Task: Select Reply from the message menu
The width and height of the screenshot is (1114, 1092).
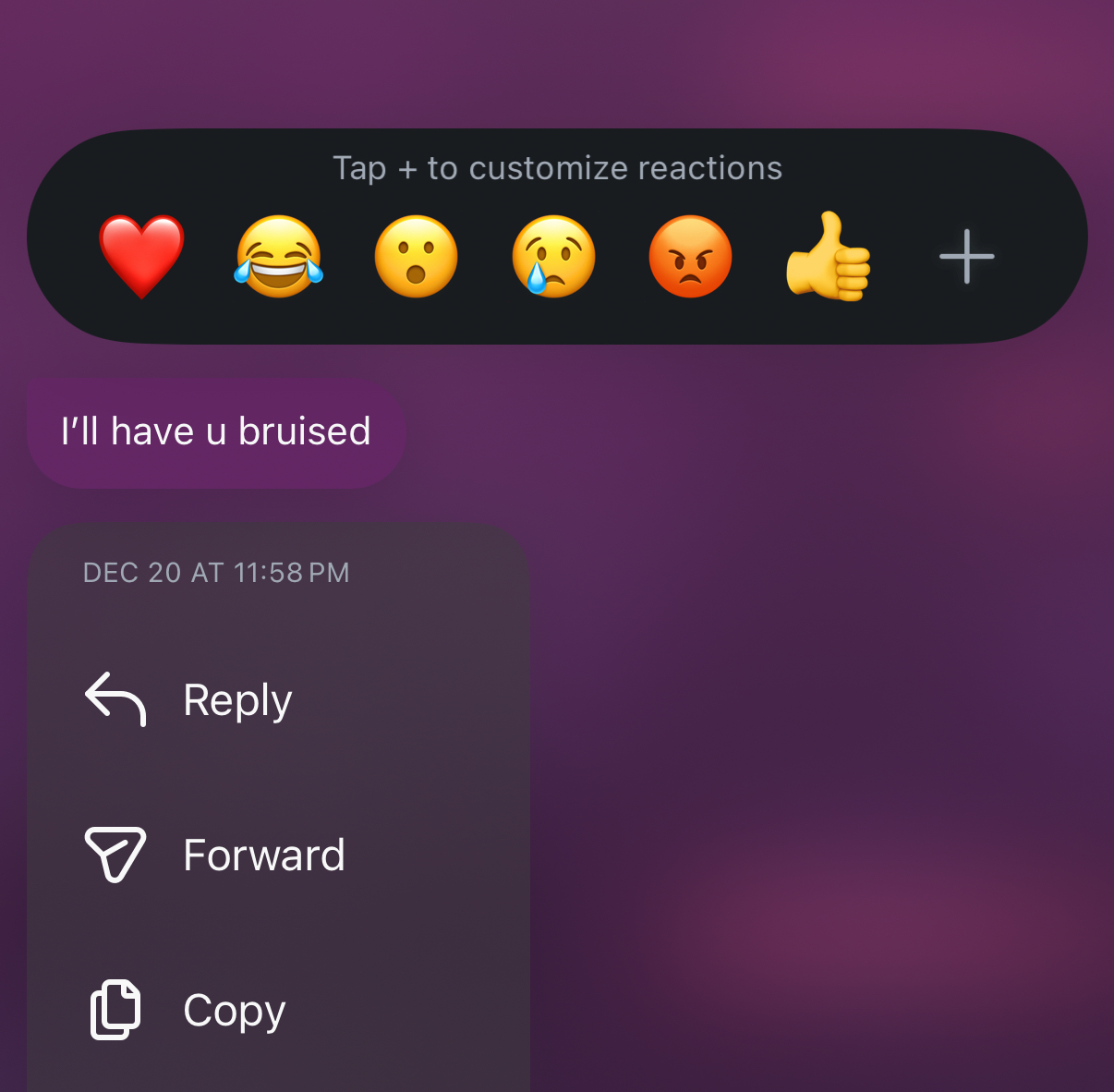Action: (237, 700)
